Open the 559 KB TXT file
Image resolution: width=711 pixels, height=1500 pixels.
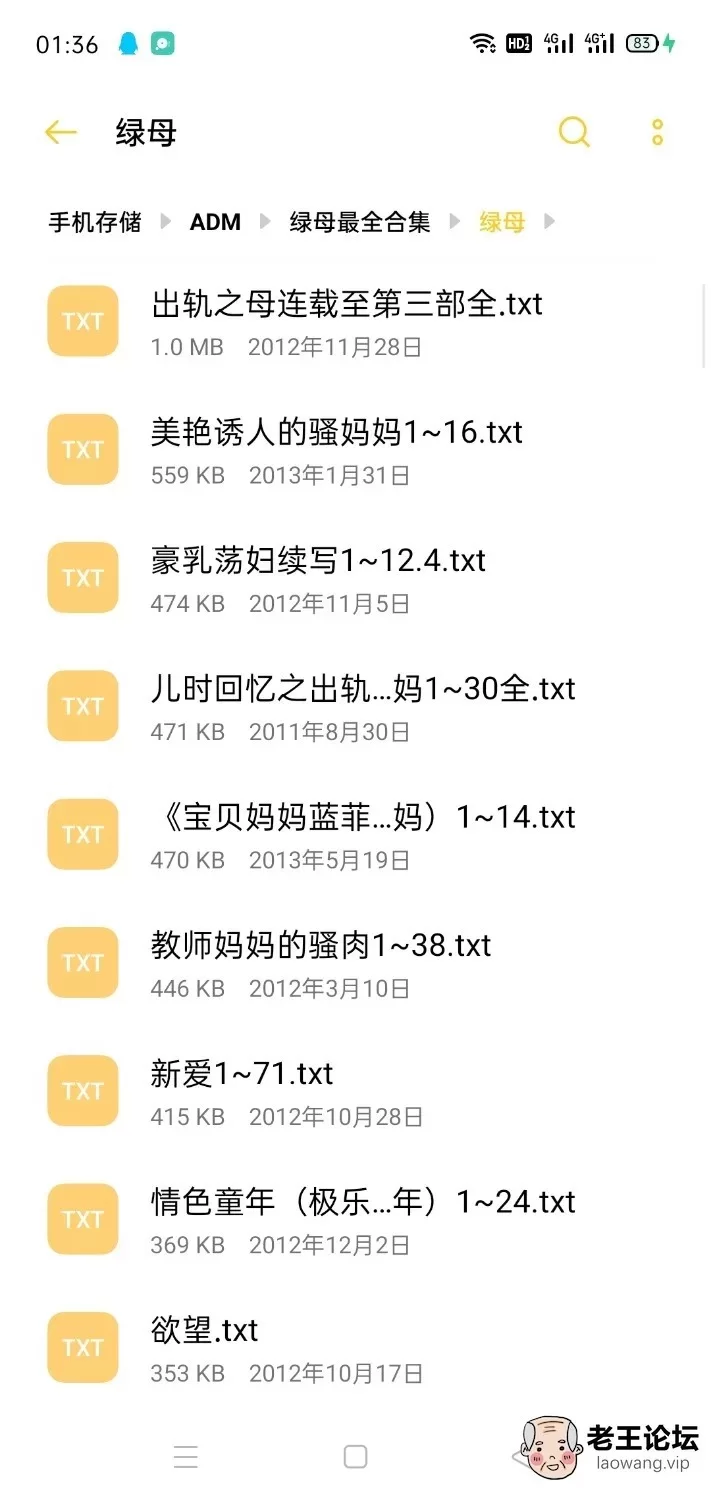tap(336, 448)
